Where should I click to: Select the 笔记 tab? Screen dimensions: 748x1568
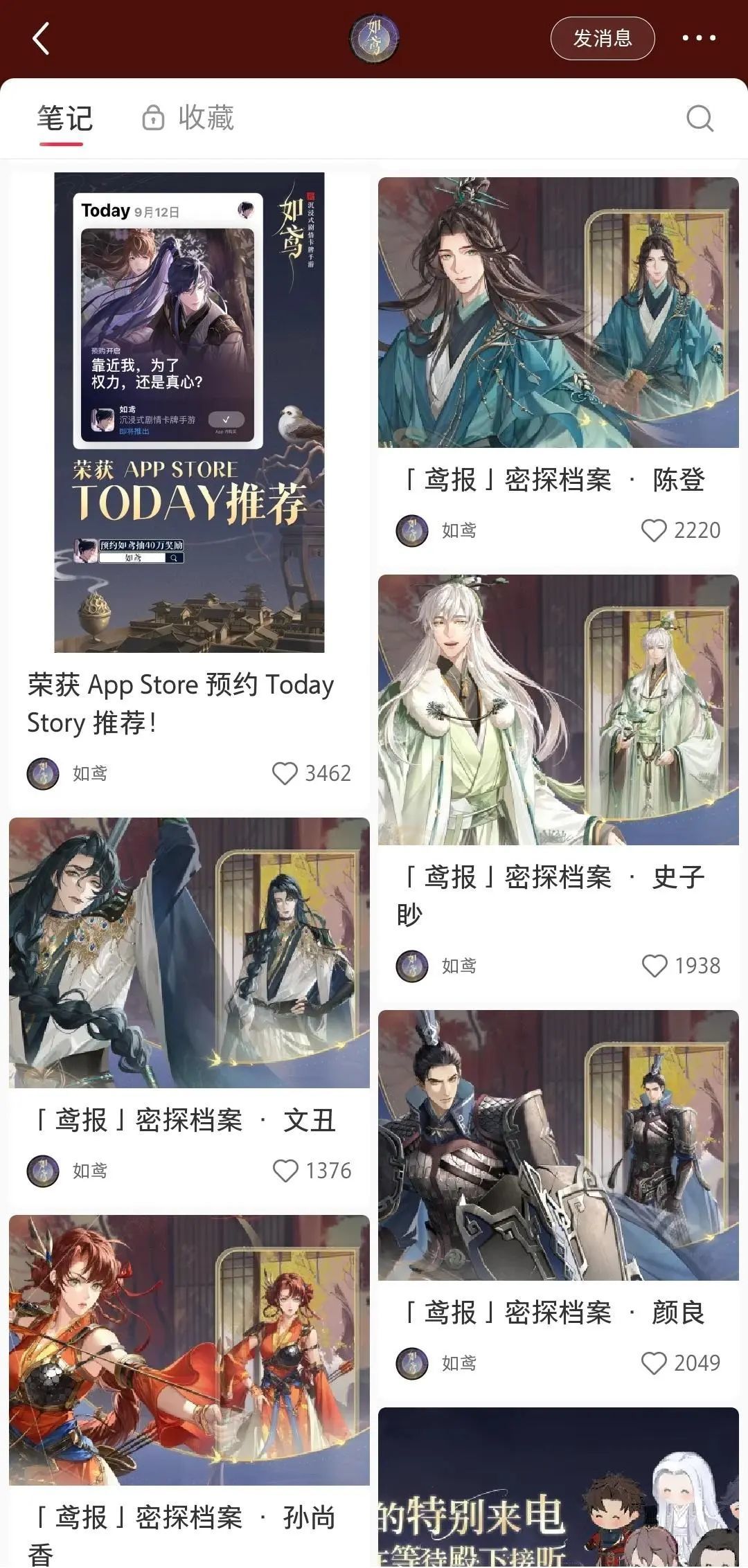point(65,116)
